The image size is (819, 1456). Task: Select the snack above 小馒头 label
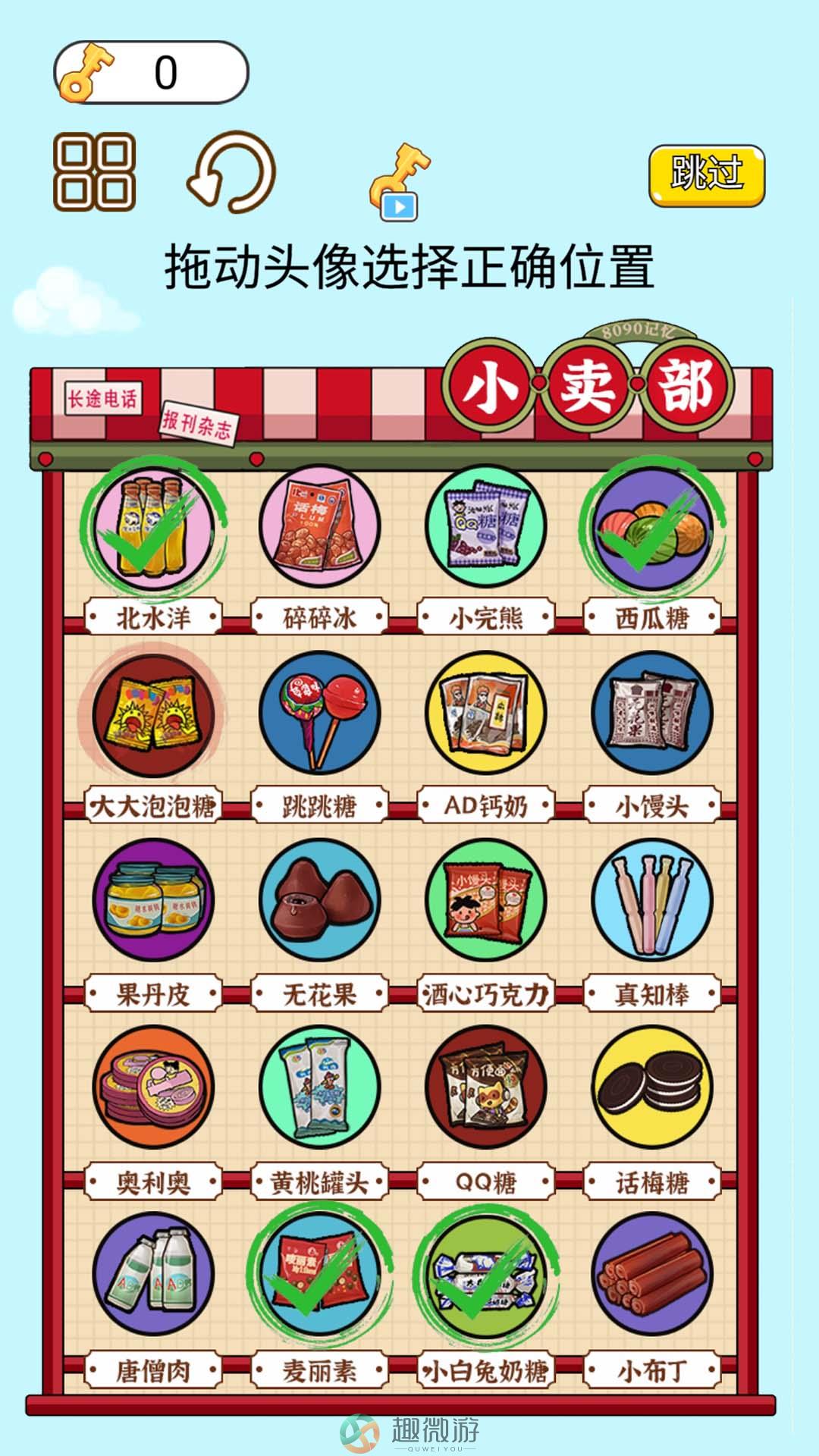(652, 714)
